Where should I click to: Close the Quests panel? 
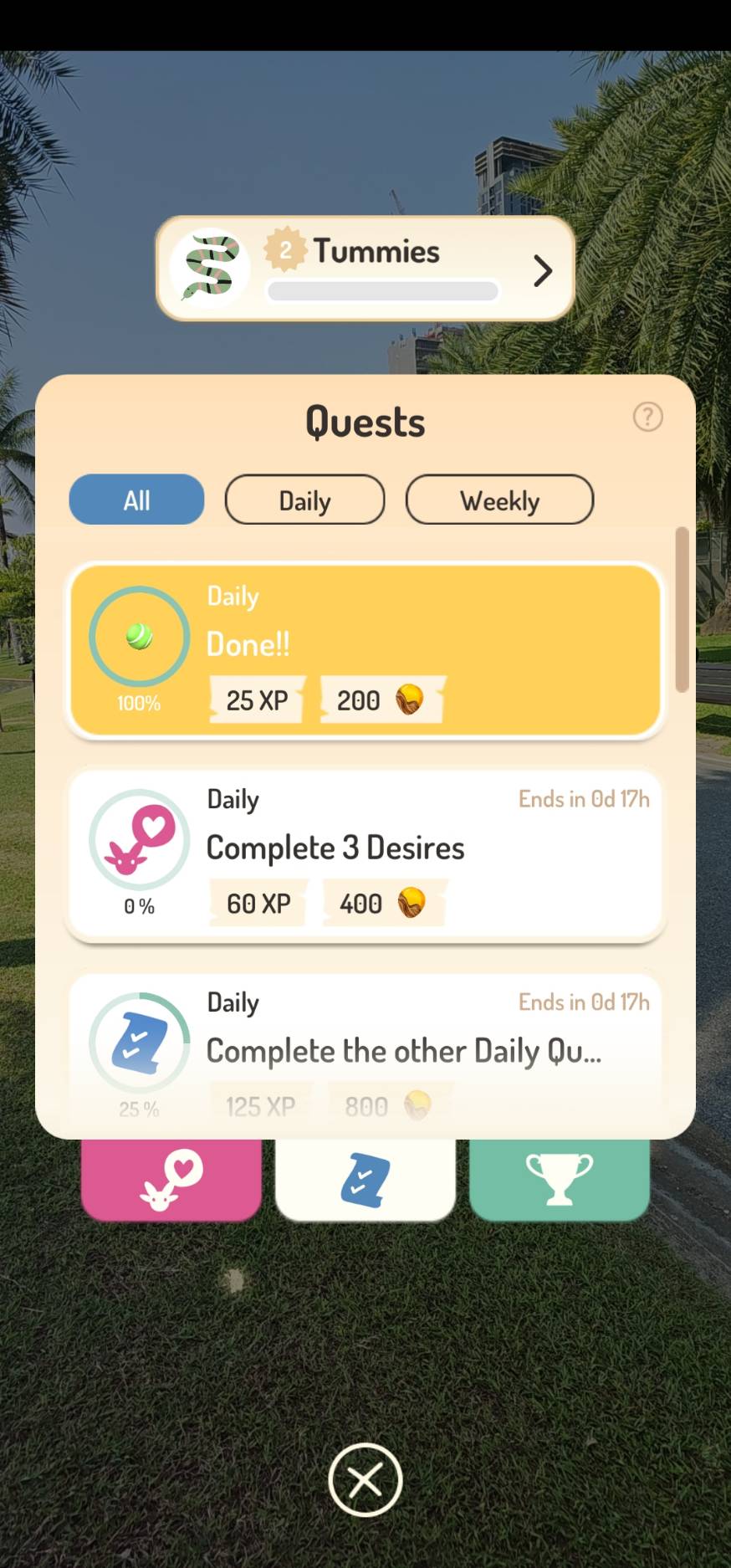365,1479
